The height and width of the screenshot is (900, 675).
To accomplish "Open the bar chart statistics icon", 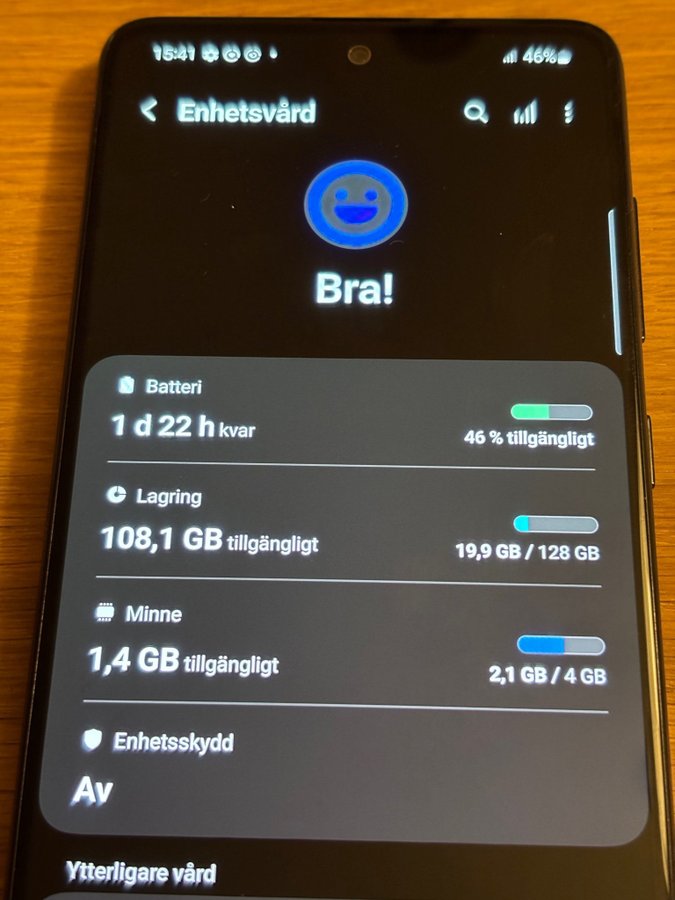I will click(525, 113).
